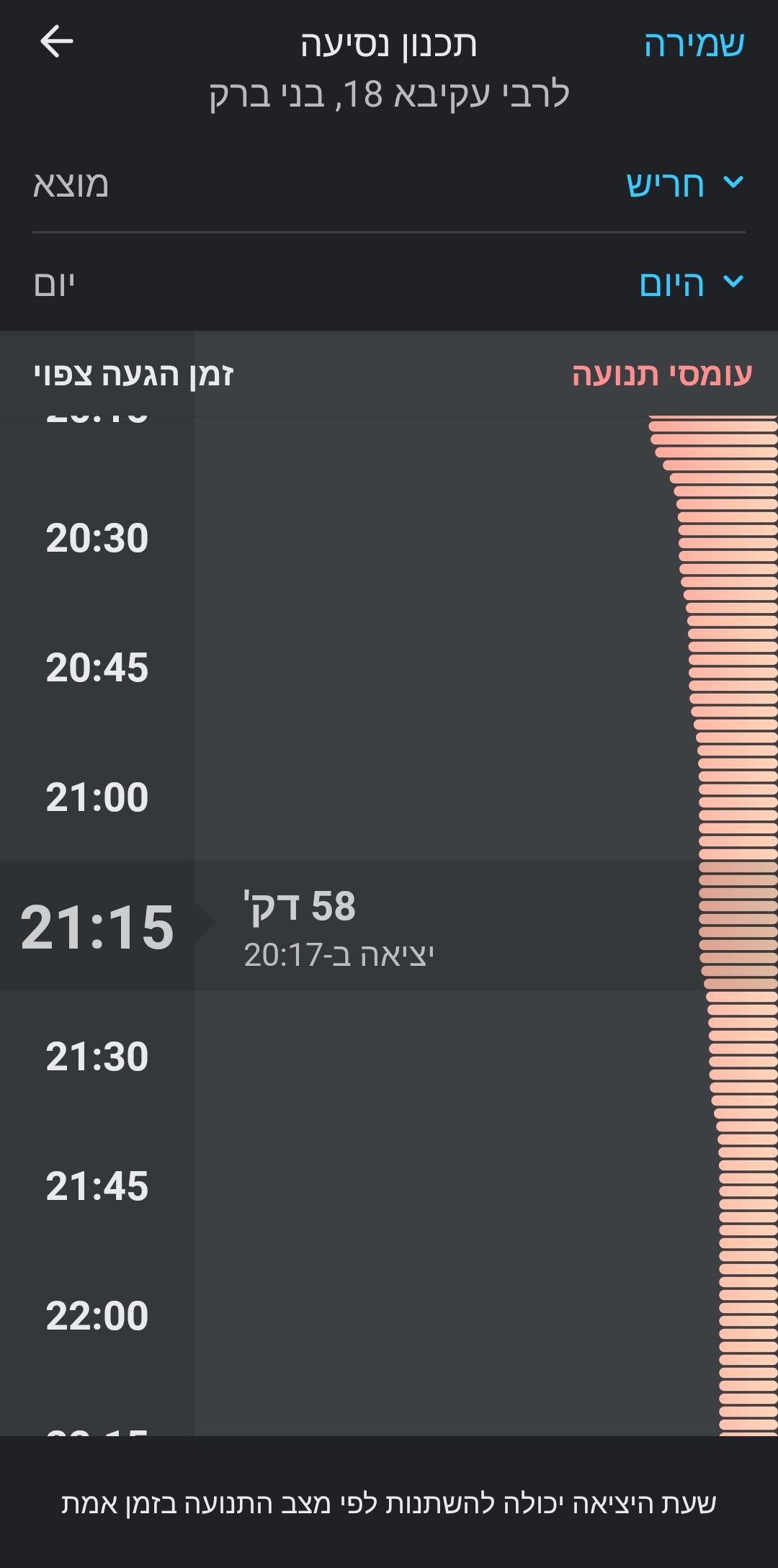Select the 21:30 arrival time
This screenshot has height=1568, width=778.
tap(97, 1057)
